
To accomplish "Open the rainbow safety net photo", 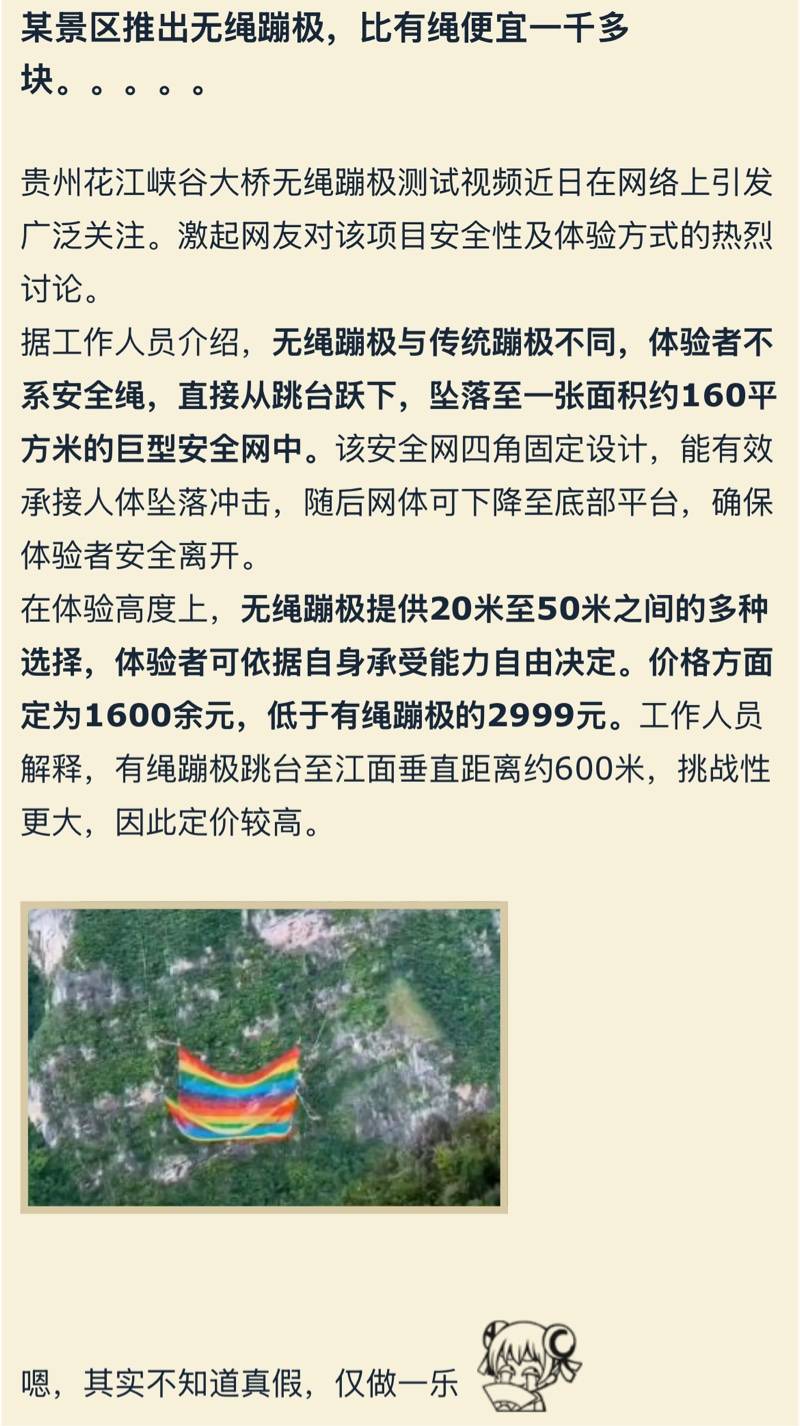I will coord(264,1056).
